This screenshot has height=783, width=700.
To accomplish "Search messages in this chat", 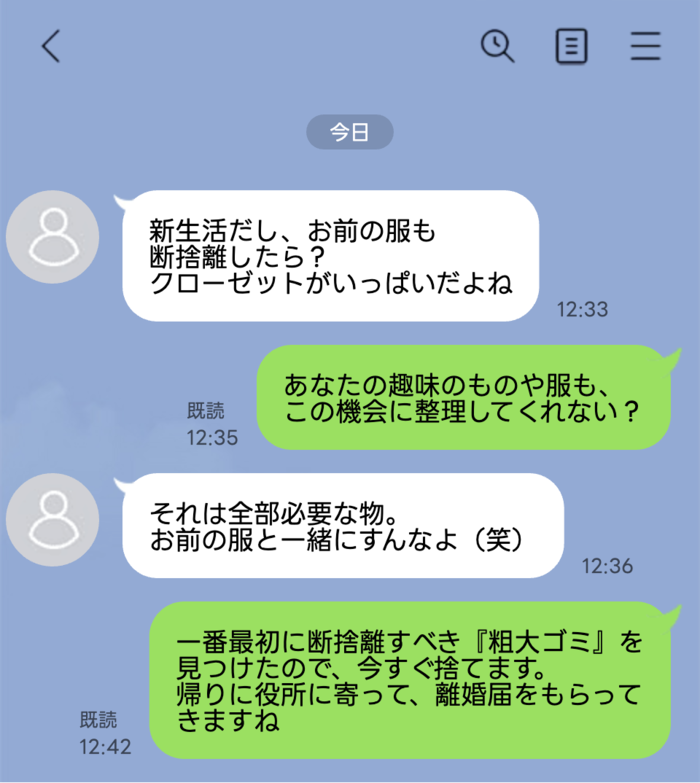I will pyautogui.click(x=497, y=46).
